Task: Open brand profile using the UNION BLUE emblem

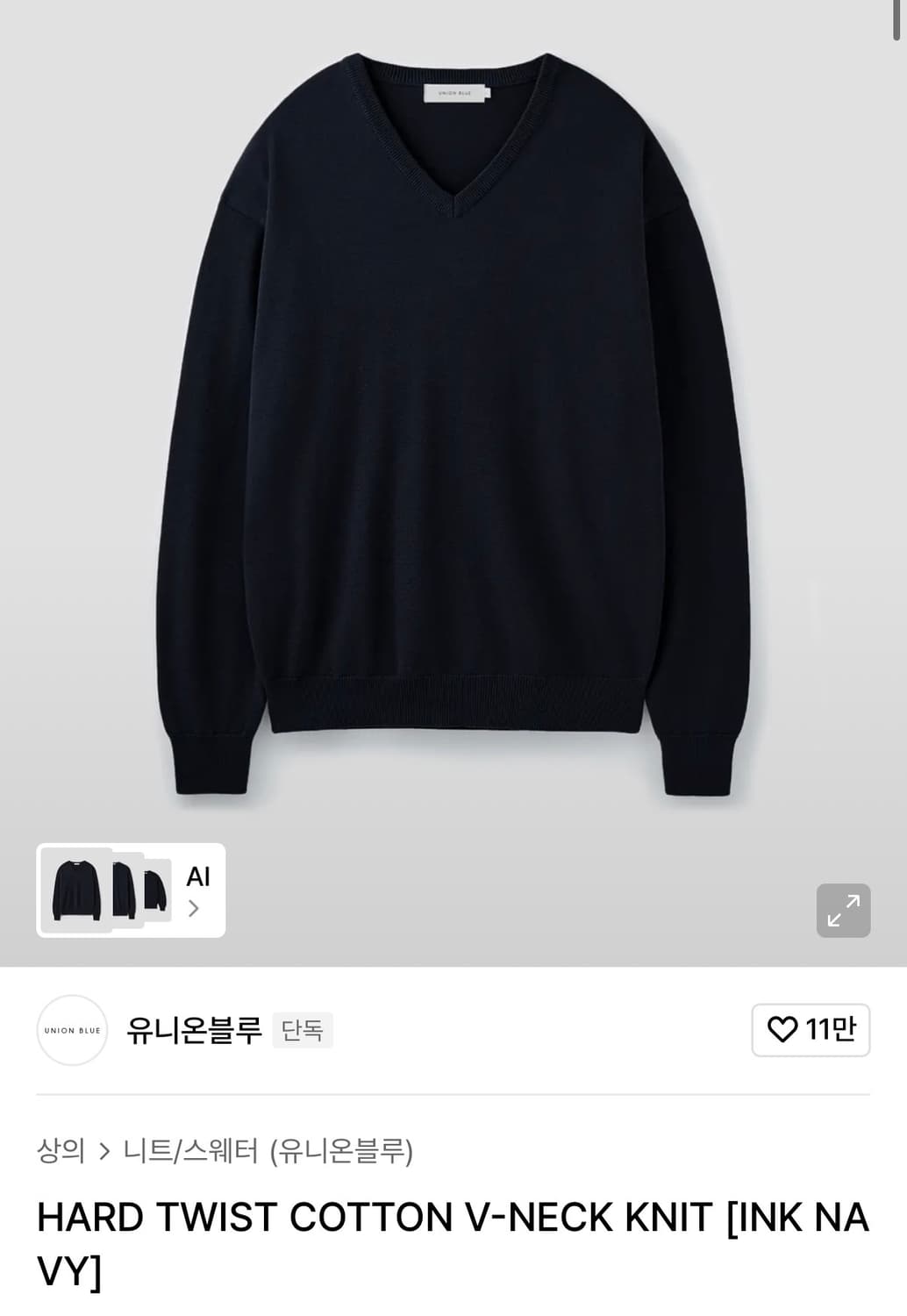Action: click(x=72, y=1033)
